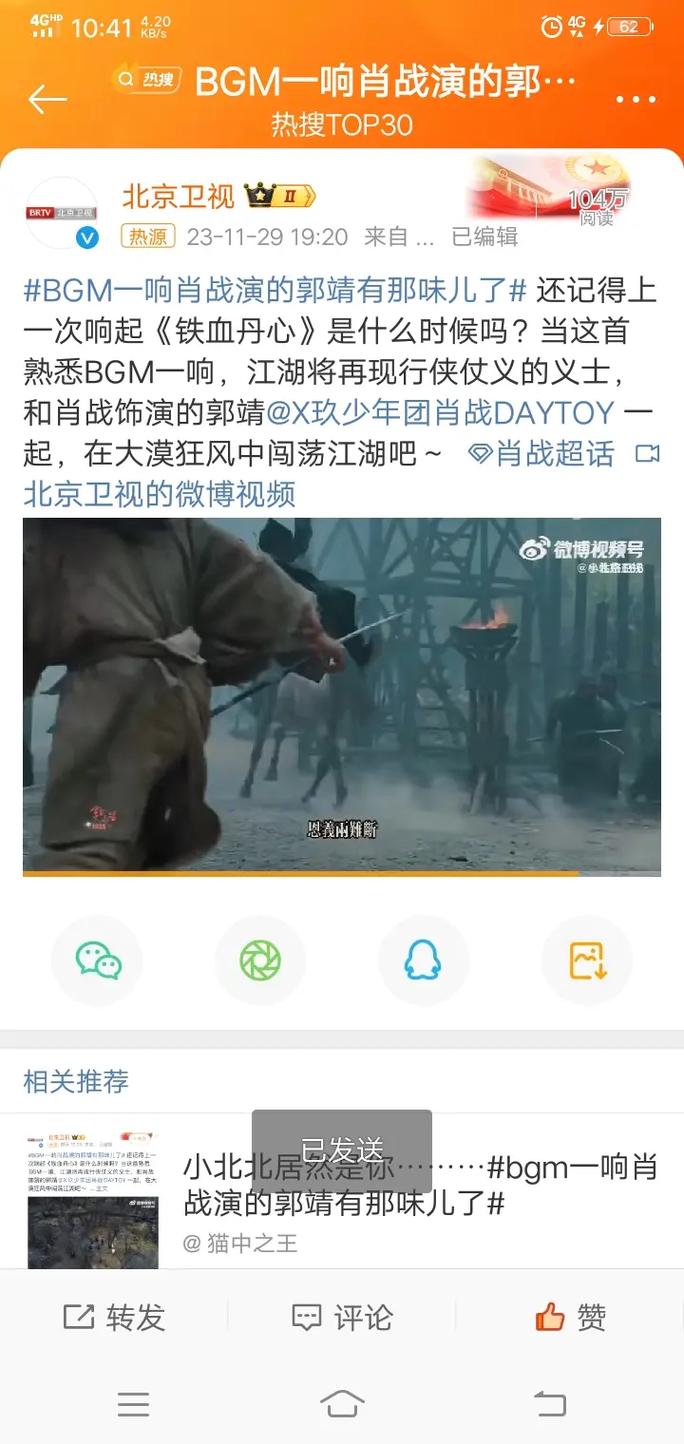Go back using the top-left arrow
This screenshot has height=1444, width=684.
[46, 99]
